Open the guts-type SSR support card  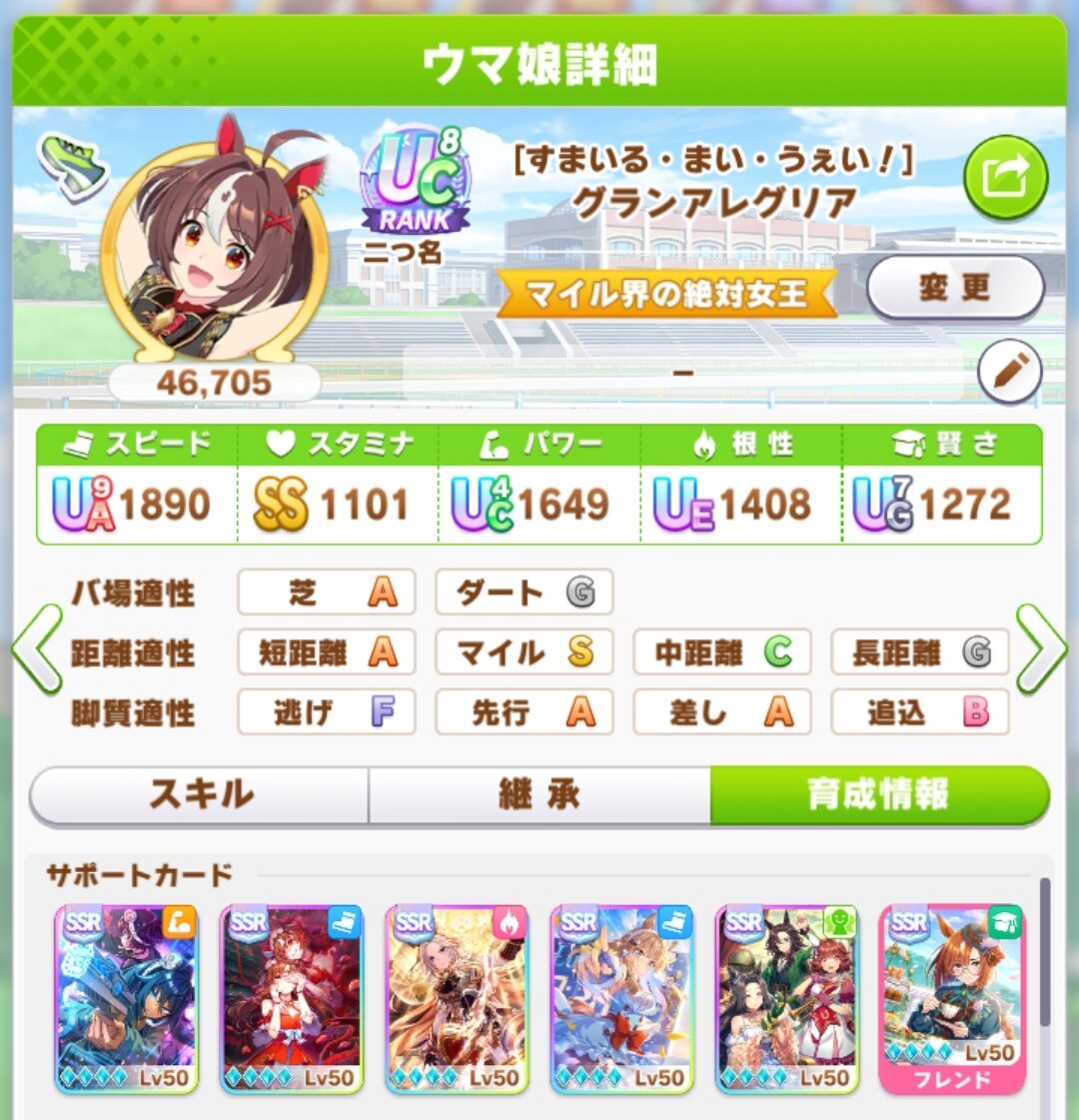[x=457, y=999]
